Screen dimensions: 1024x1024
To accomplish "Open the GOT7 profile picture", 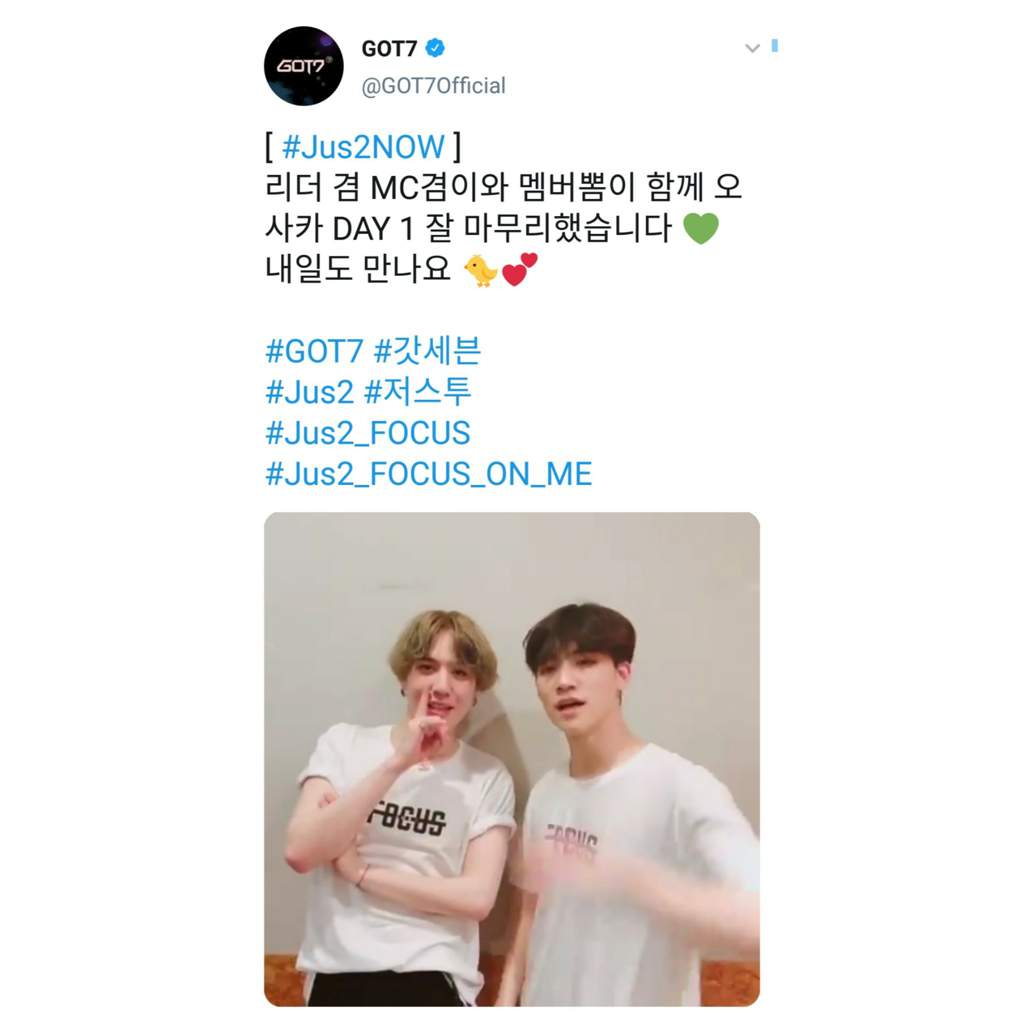I will point(304,67).
